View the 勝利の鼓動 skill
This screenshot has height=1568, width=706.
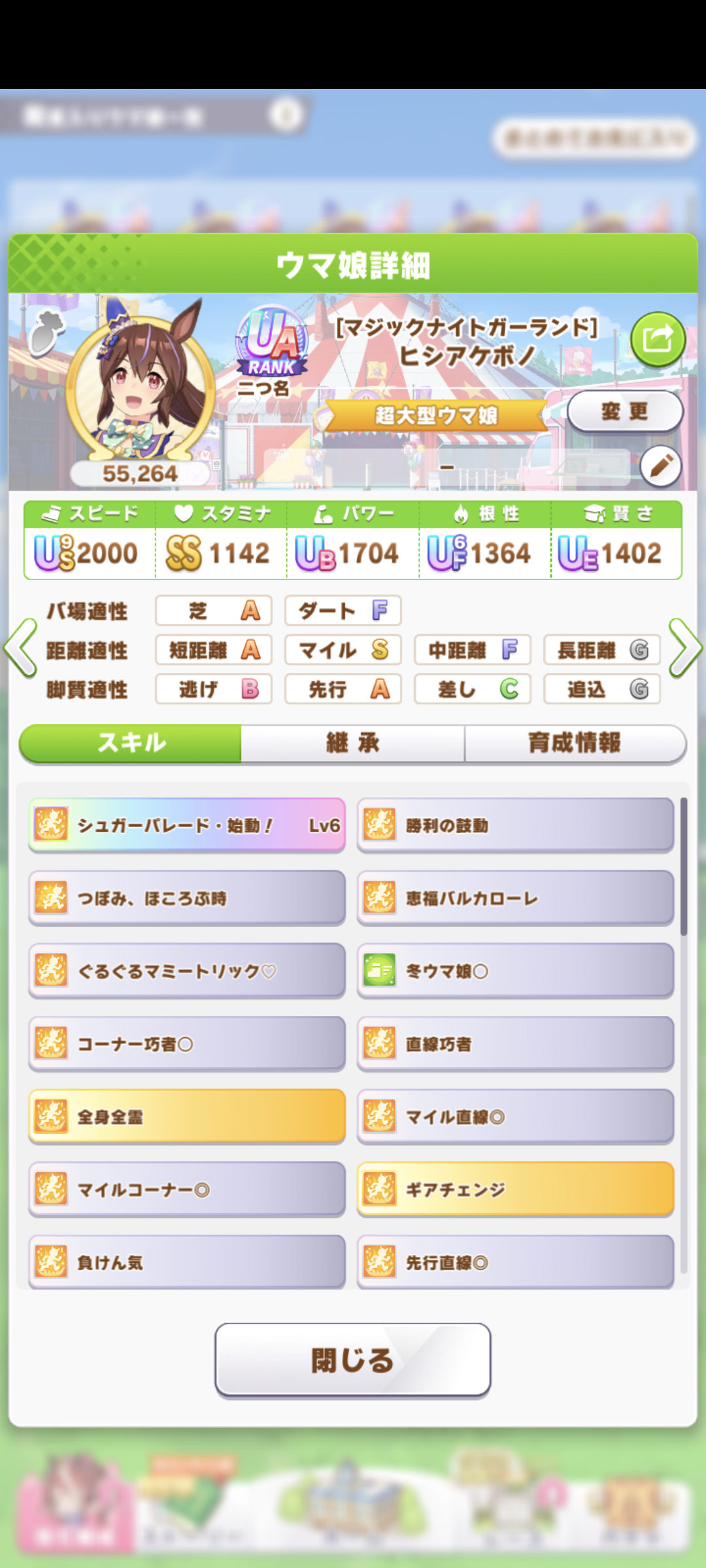[515, 825]
